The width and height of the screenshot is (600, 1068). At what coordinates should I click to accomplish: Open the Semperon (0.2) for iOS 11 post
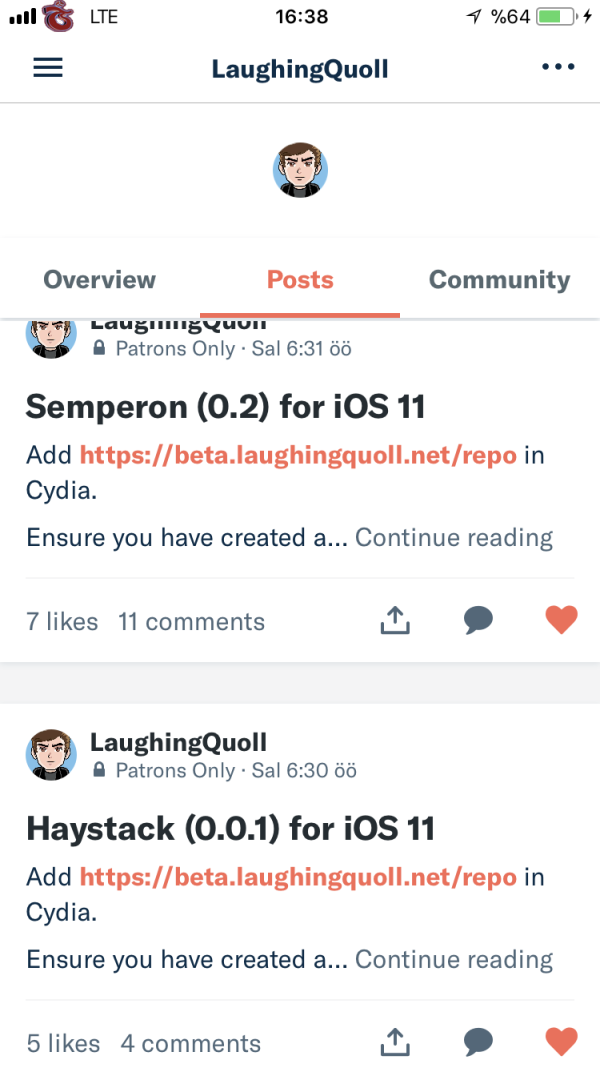[x=226, y=407]
